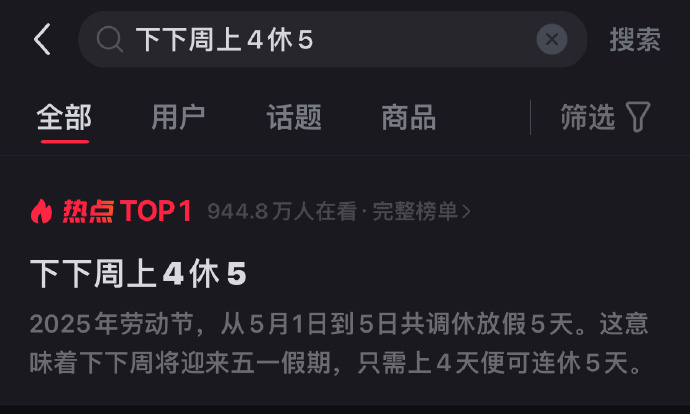Go back using the arrow icon
This screenshot has height=414, width=690.
[x=42, y=40]
